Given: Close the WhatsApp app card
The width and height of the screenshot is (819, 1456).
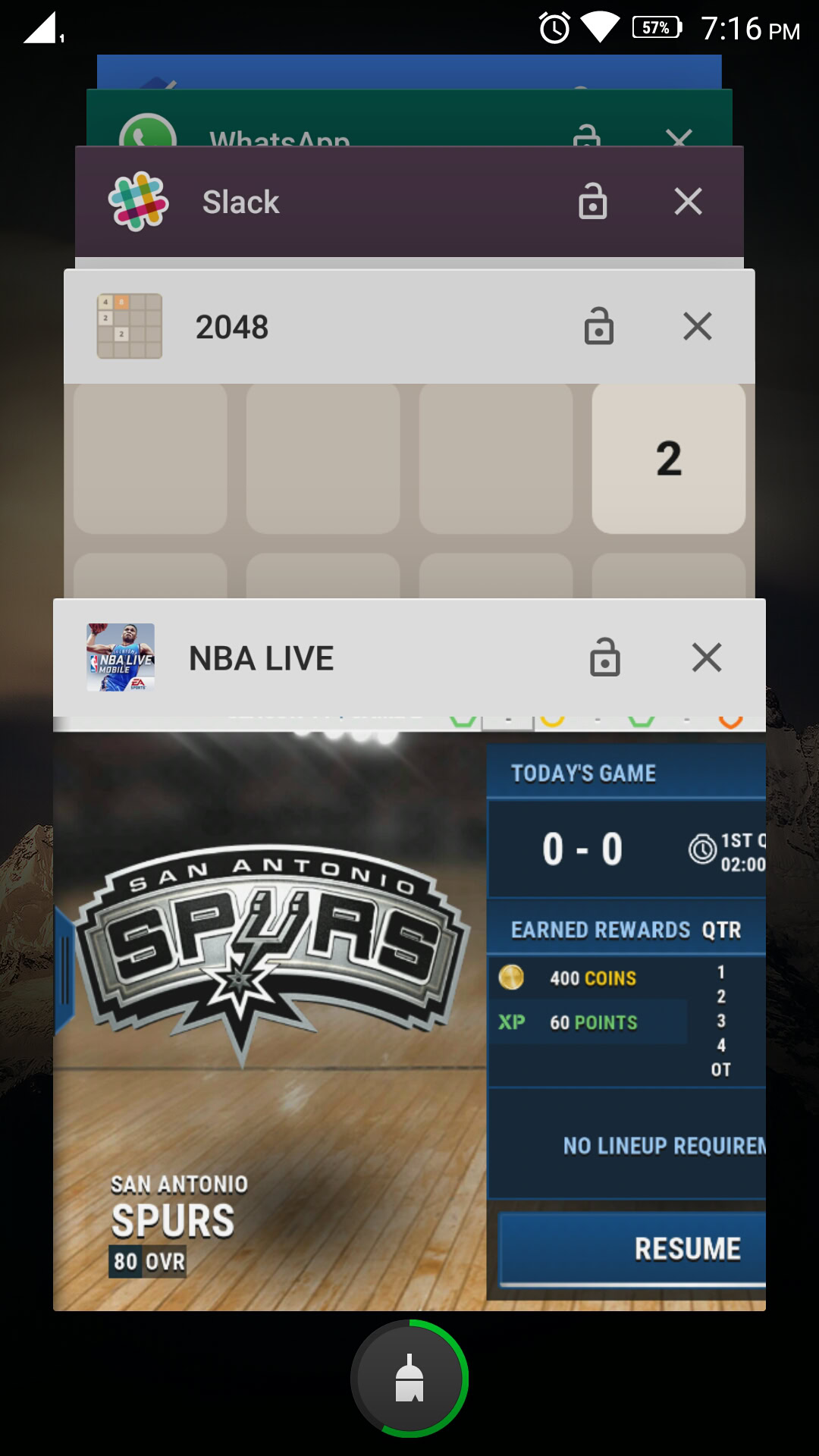Looking at the screenshot, I should tap(678, 136).
